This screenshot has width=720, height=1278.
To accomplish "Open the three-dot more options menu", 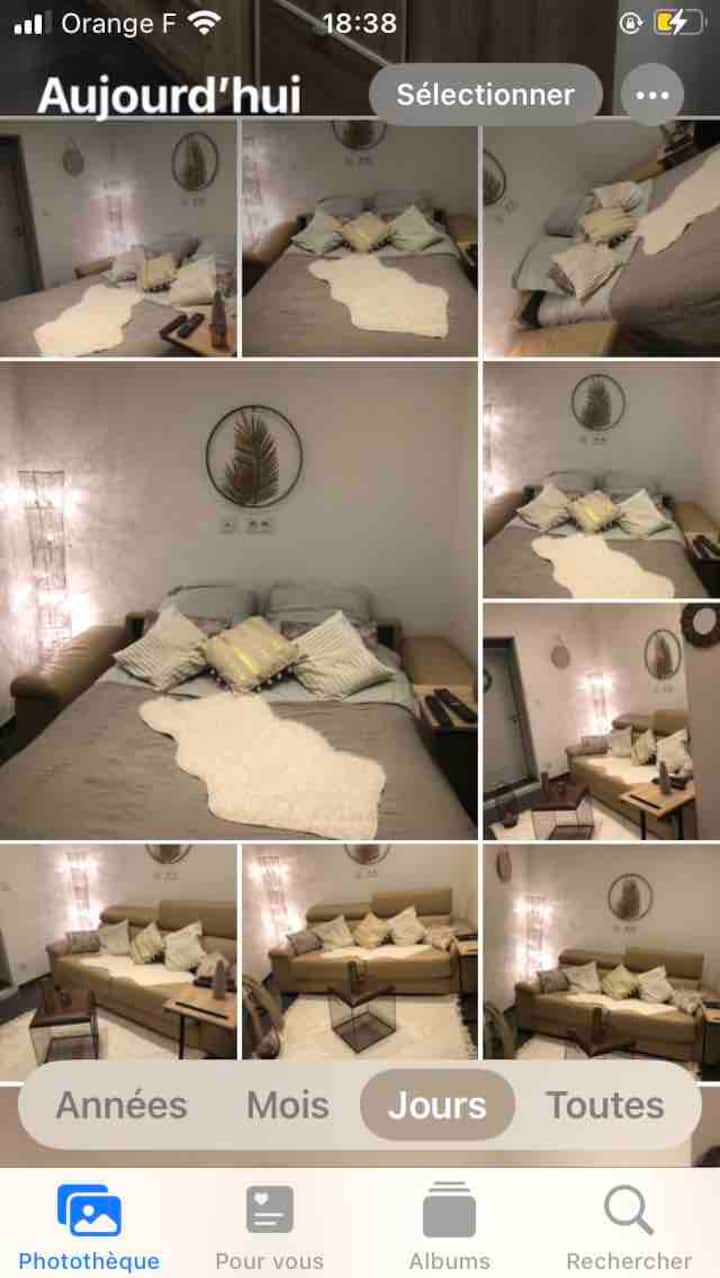I will [652, 95].
